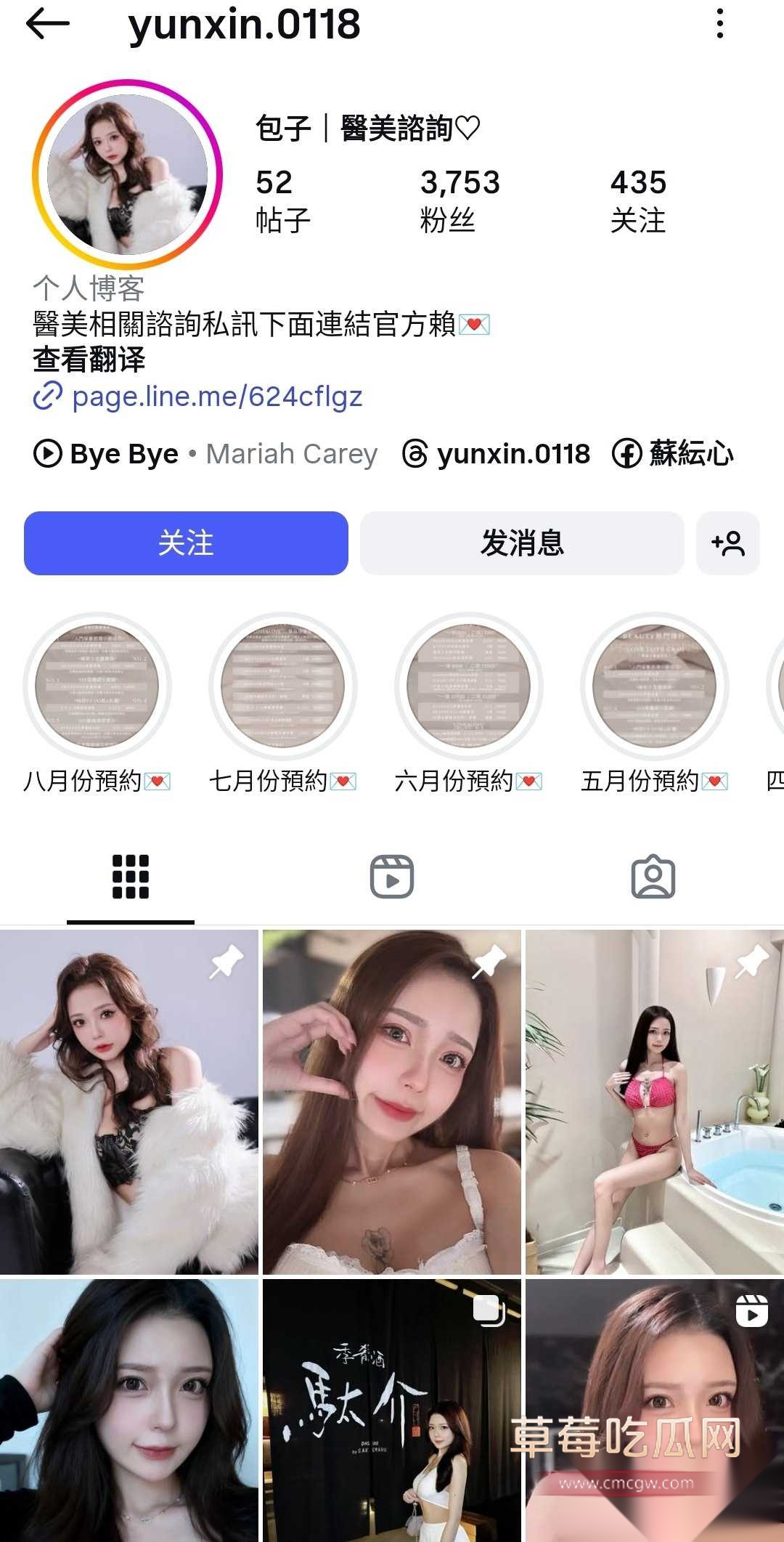The width and height of the screenshot is (784, 1542).
Task: Open the pinned post with pink bikini
Action: pos(655,1102)
